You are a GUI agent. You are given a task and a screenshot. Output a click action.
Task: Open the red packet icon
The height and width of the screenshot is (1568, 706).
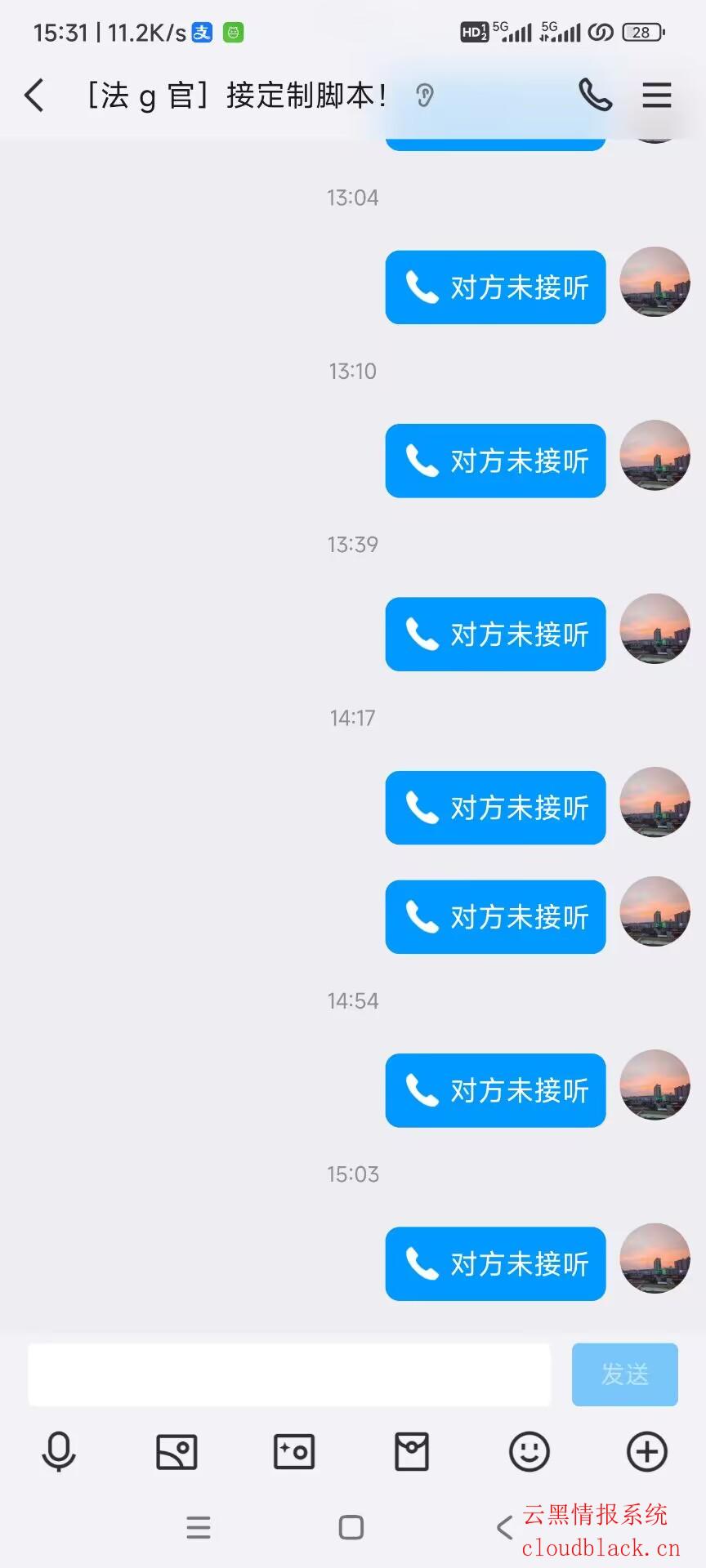coord(412,1451)
